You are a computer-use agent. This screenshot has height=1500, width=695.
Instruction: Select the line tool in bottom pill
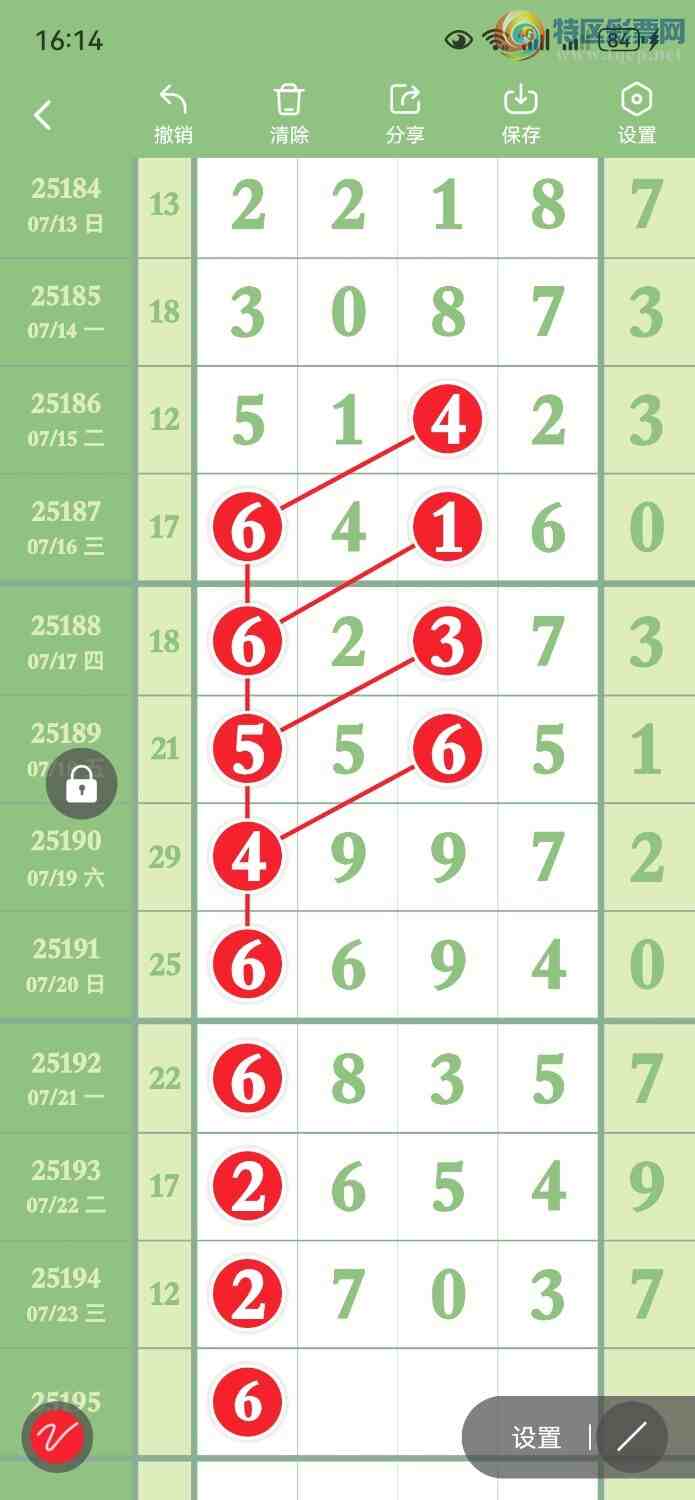pyautogui.click(x=632, y=1438)
